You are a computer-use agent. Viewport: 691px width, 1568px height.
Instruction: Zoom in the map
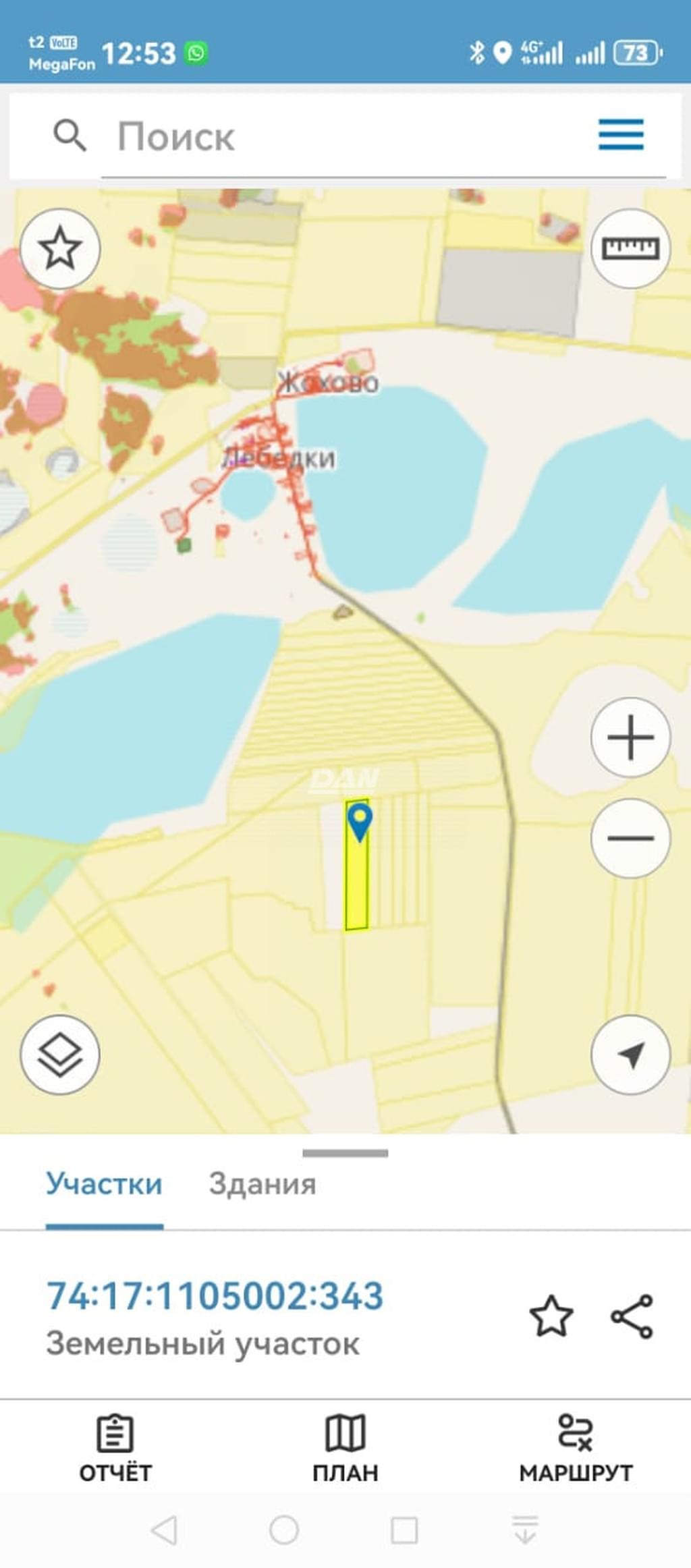click(630, 737)
